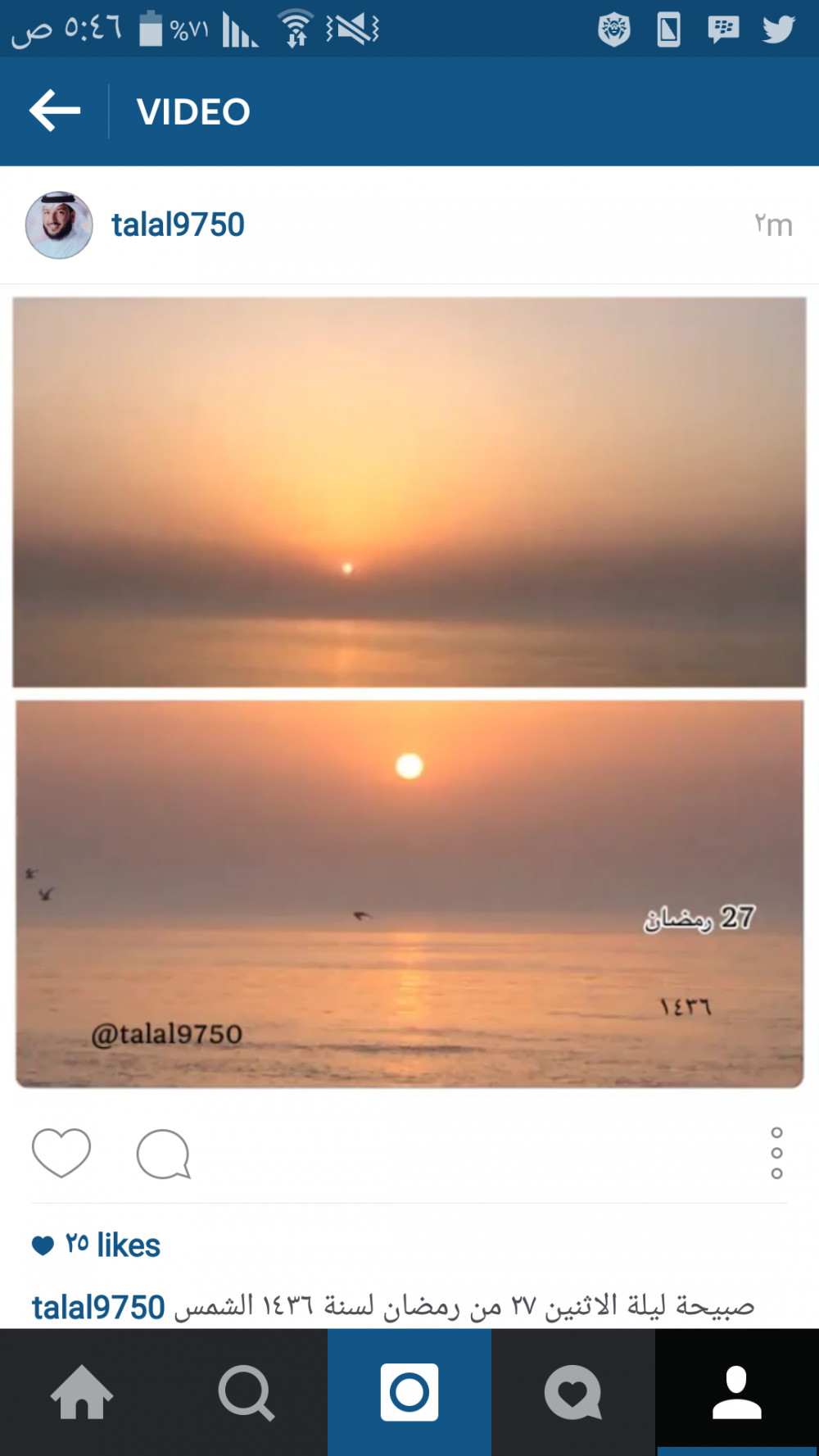Image resolution: width=819 pixels, height=1456 pixels.
Task: Open the activity heart tab
Action: [573, 1393]
